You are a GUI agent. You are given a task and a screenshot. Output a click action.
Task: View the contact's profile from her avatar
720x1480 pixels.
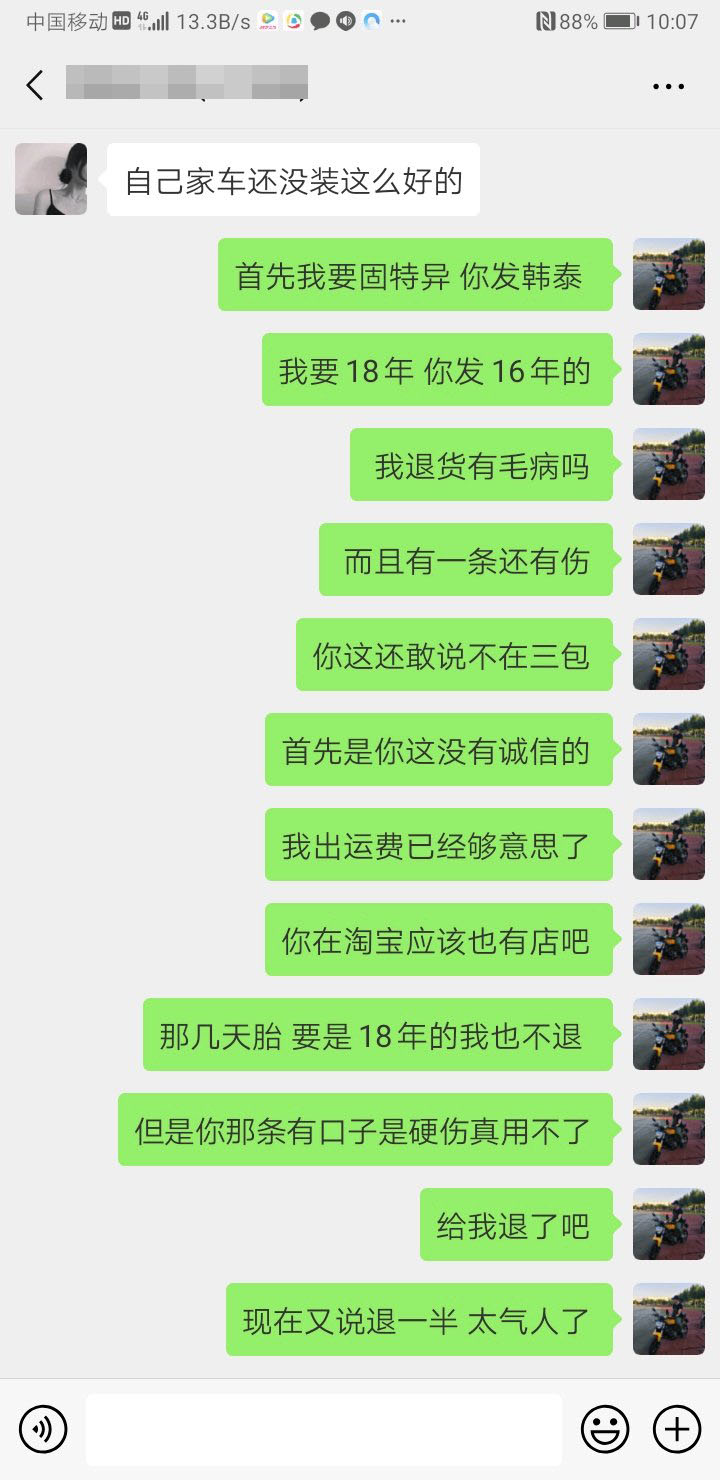point(51,179)
